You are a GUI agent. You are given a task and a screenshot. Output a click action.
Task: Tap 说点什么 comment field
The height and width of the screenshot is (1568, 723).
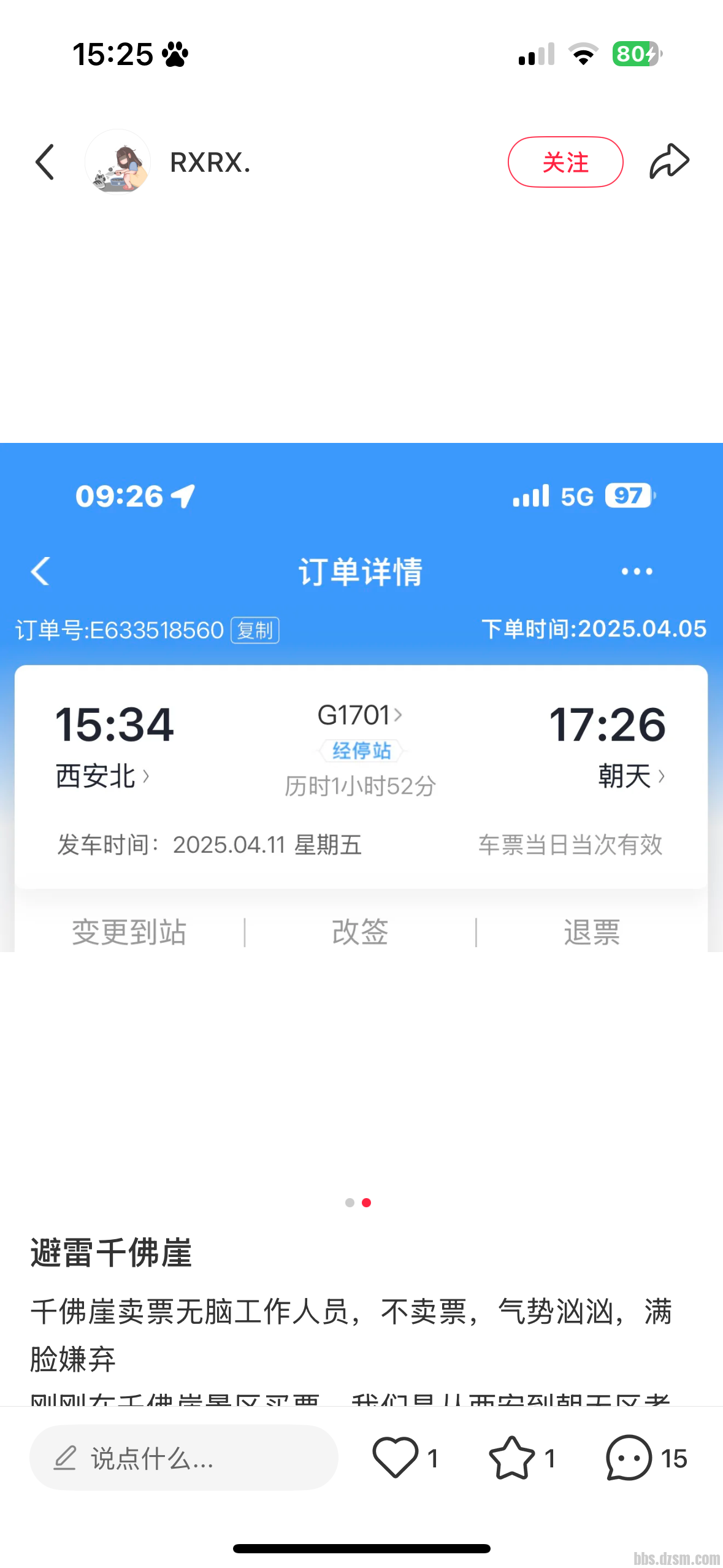[x=183, y=1458]
